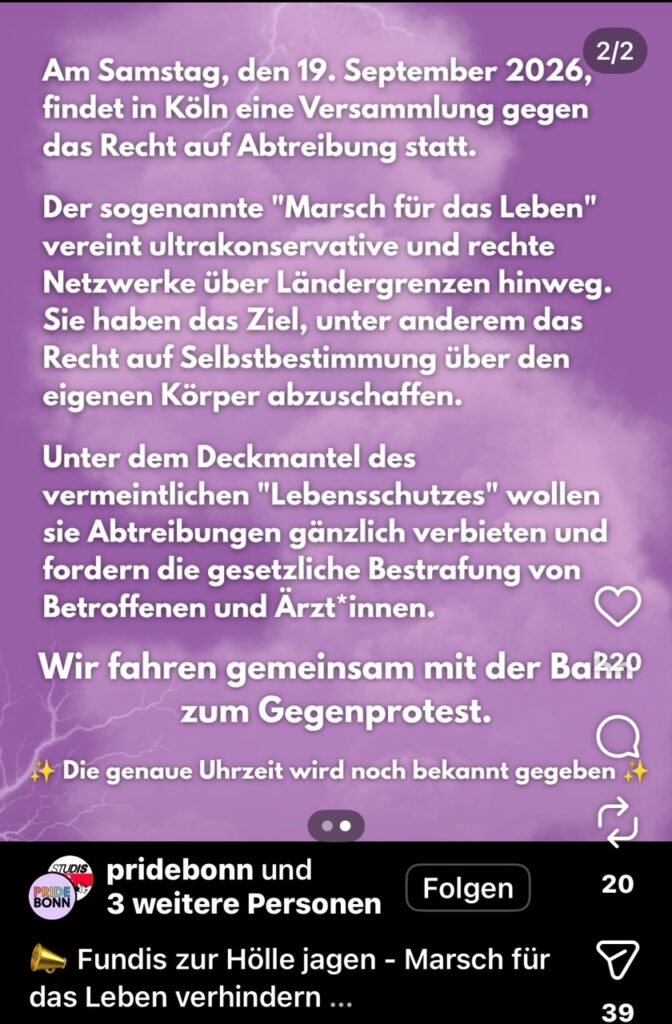Image resolution: width=672 pixels, height=1024 pixels.
Task: Share post via paper plane icon
Action: coord(618,960)
